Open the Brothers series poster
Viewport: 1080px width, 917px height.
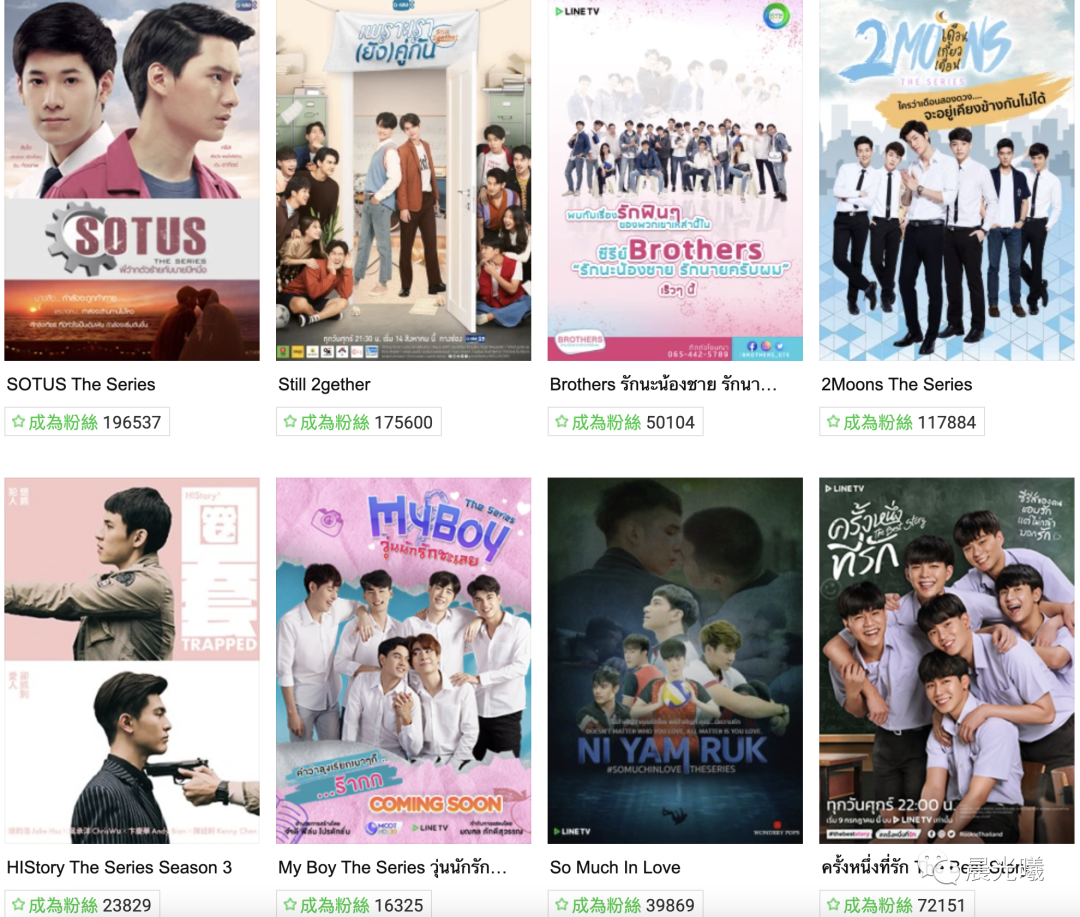click(x=675, y=180)
